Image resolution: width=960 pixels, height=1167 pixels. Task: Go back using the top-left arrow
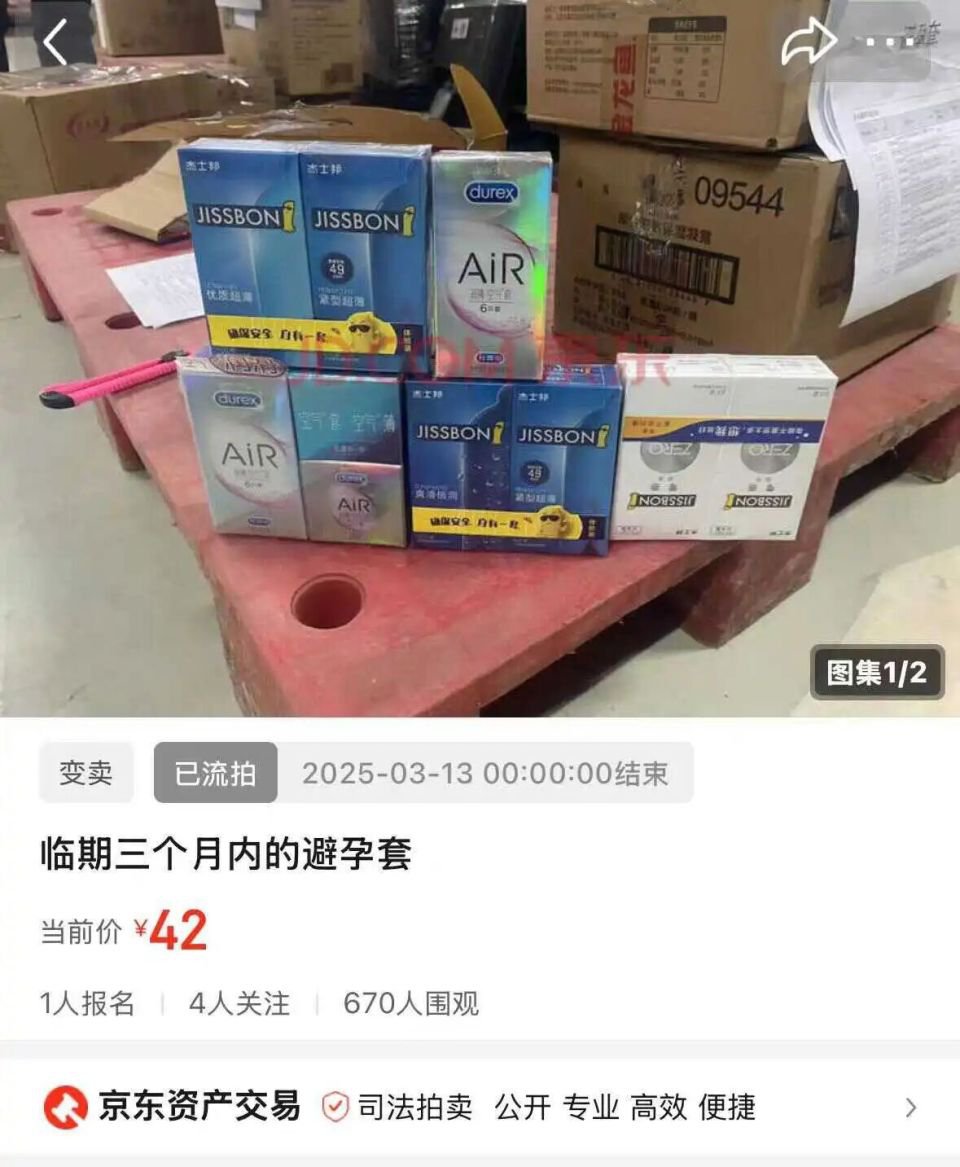pos(56,42)
